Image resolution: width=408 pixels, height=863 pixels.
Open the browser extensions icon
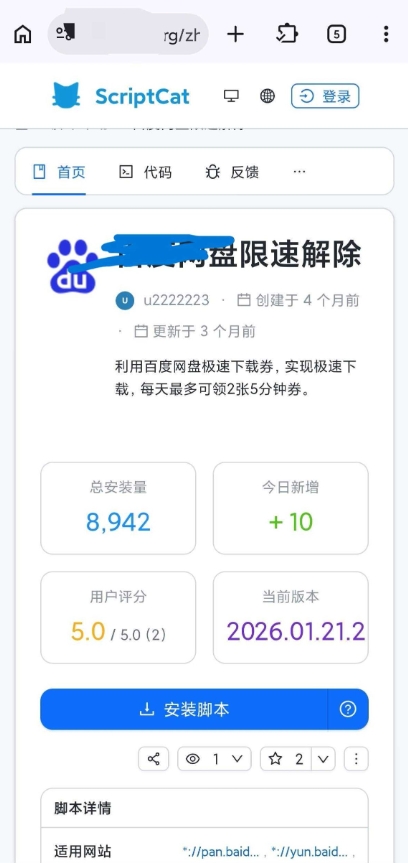pyautogui.click(x=286, y=34)
